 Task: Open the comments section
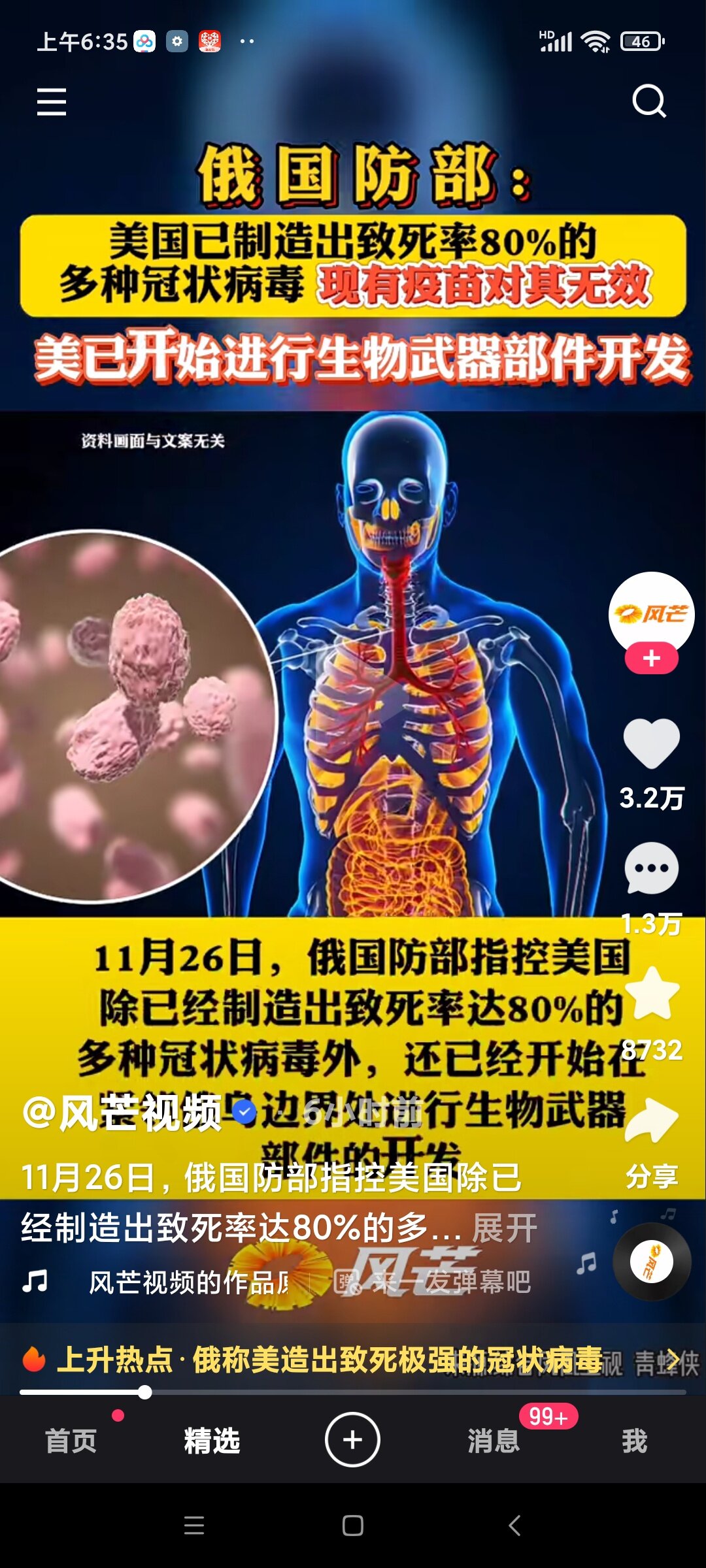click(651, 869)
